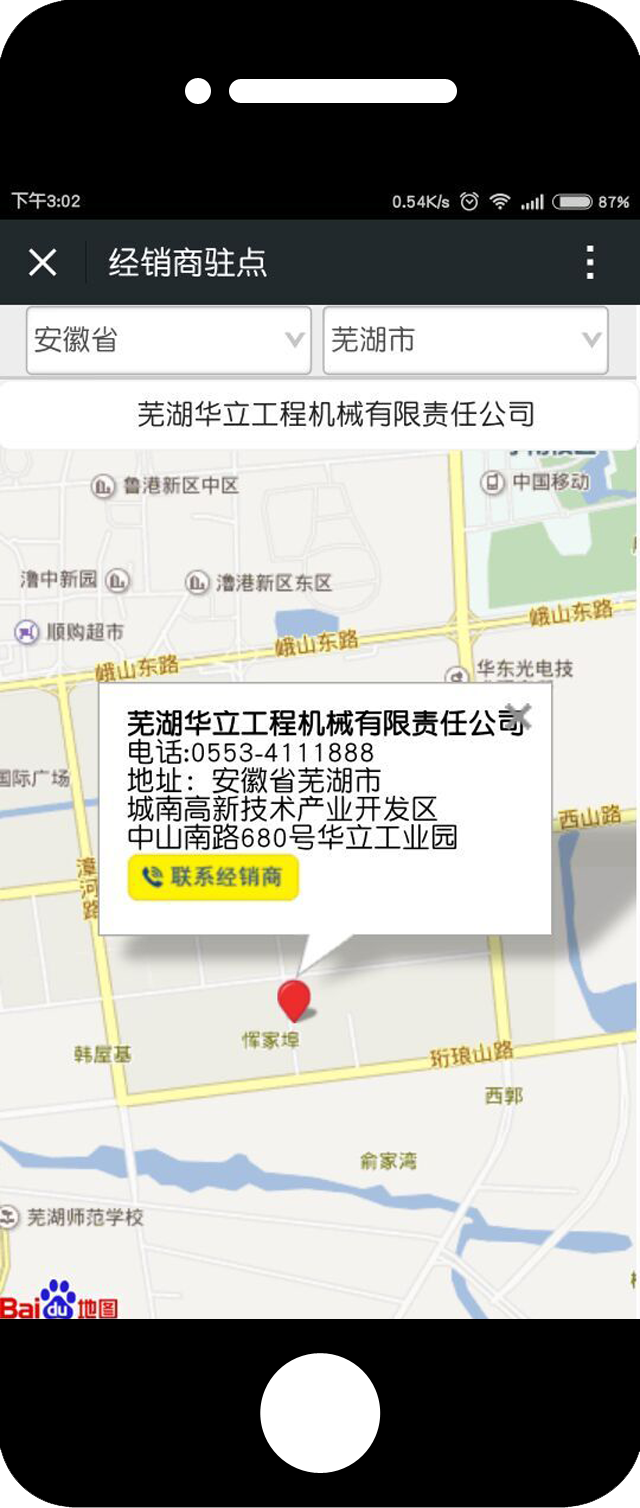Tap the red map marker pin
The image size is (640, 1508).
293,998
